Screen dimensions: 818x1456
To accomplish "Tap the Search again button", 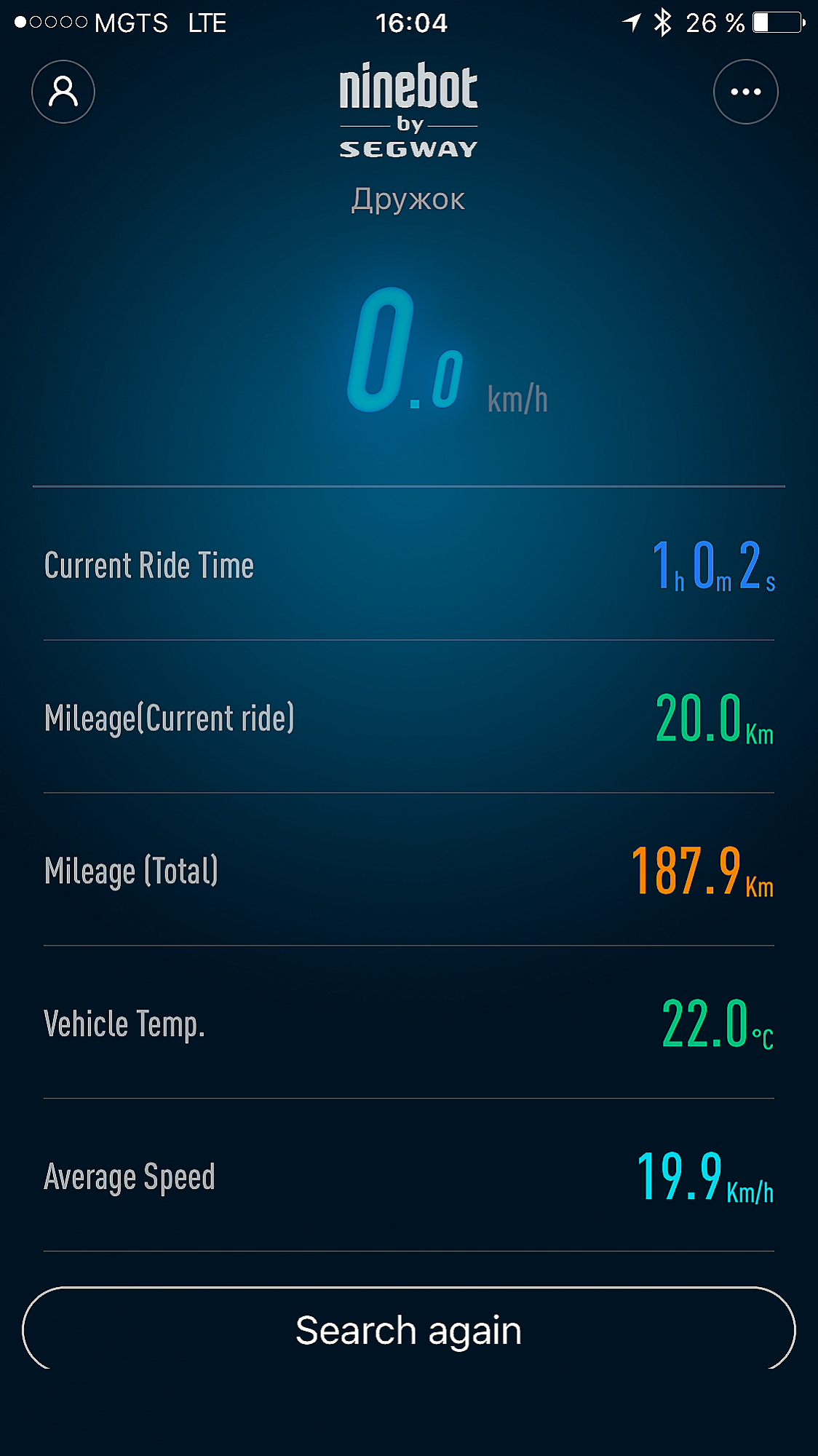I will pos(408,1330).
